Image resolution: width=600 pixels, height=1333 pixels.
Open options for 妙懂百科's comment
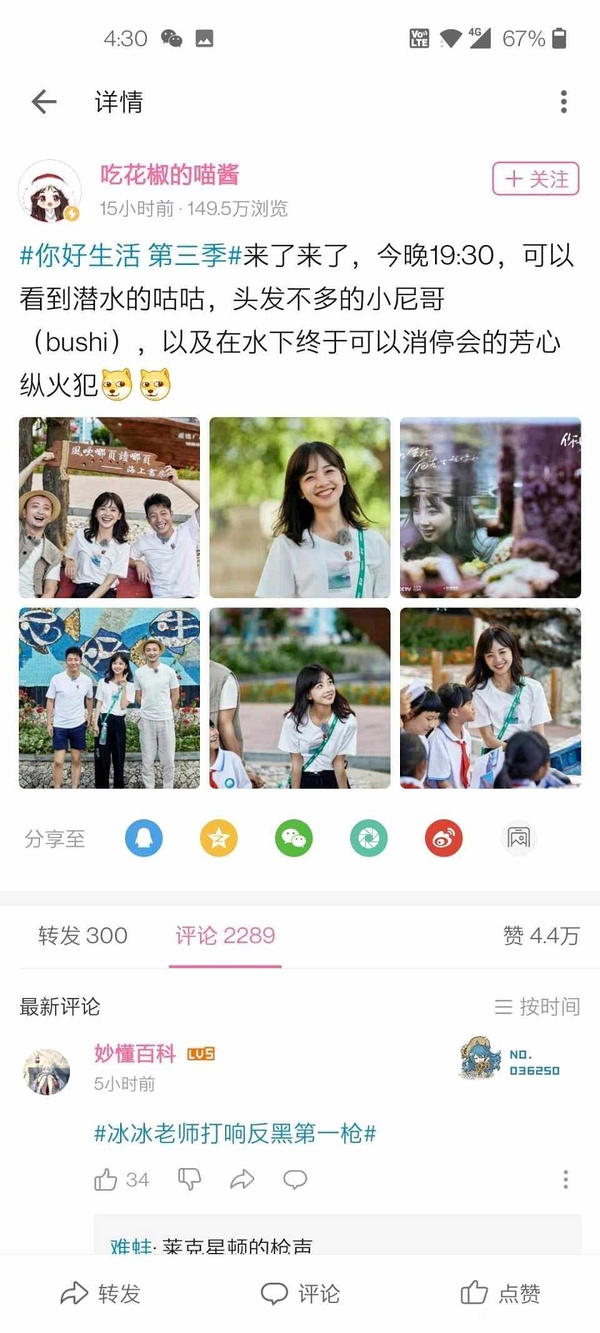tap(565, 1180)
